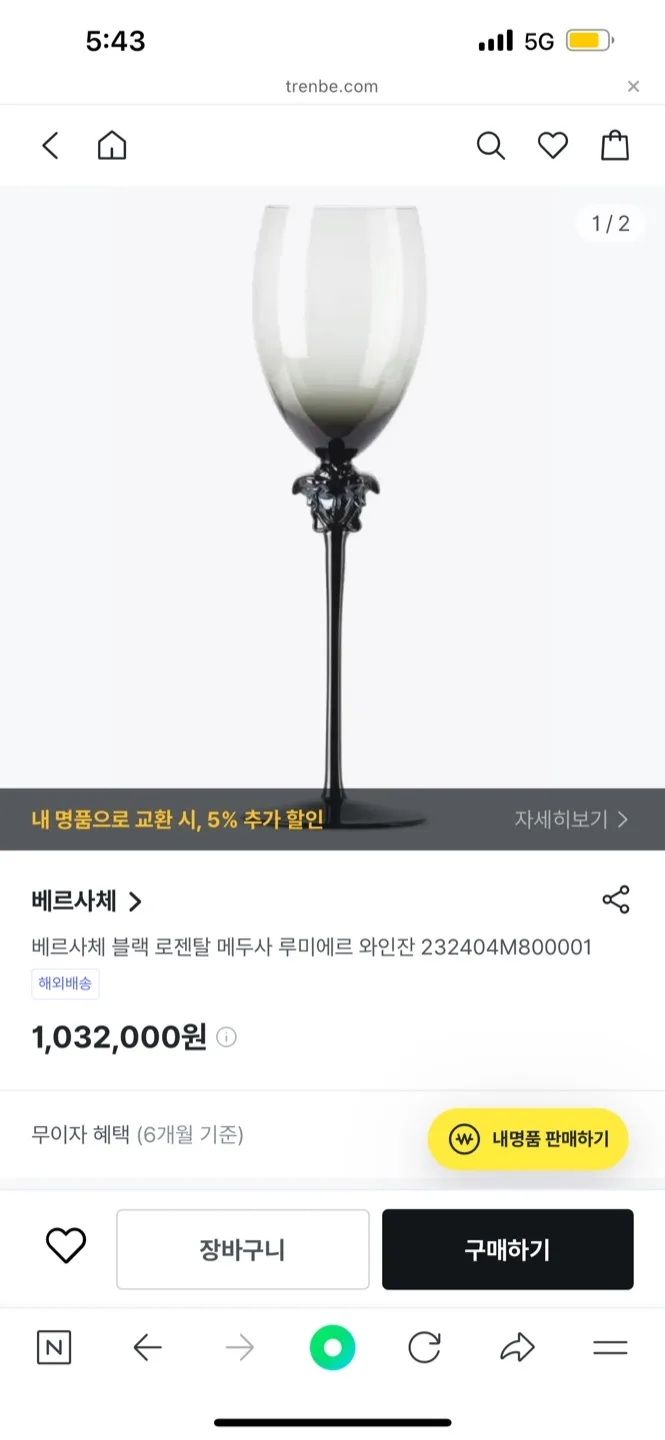Tap the green Naver search button
The height and width of the screenshot is (1440, 665).
tap(333, 1348)
